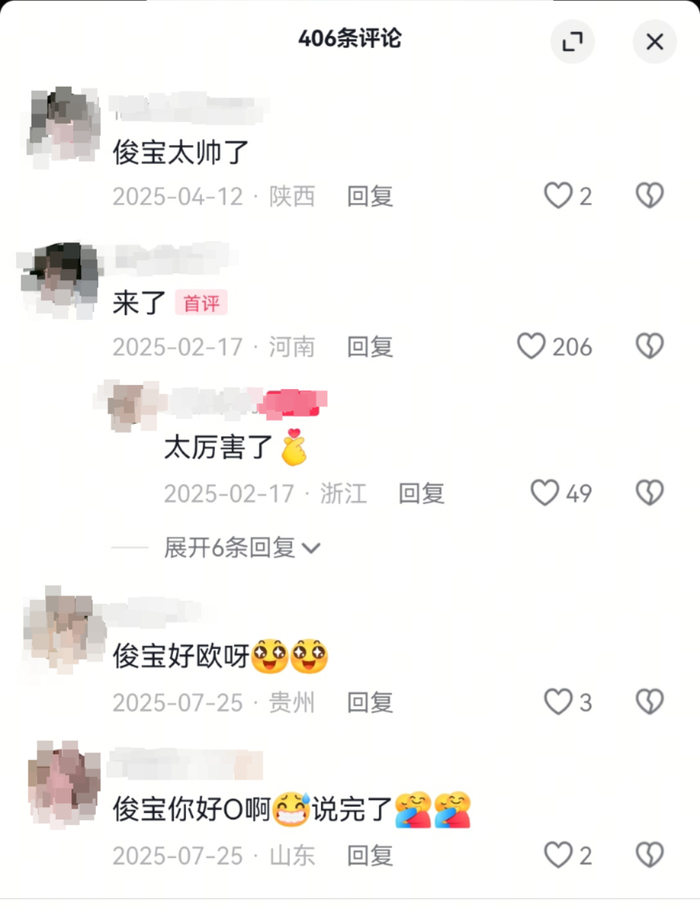Viewport: 700px width, 909px height.
Task: Reply to the 陕西 comment 俊宝太帅了
Action: (370, 196)
